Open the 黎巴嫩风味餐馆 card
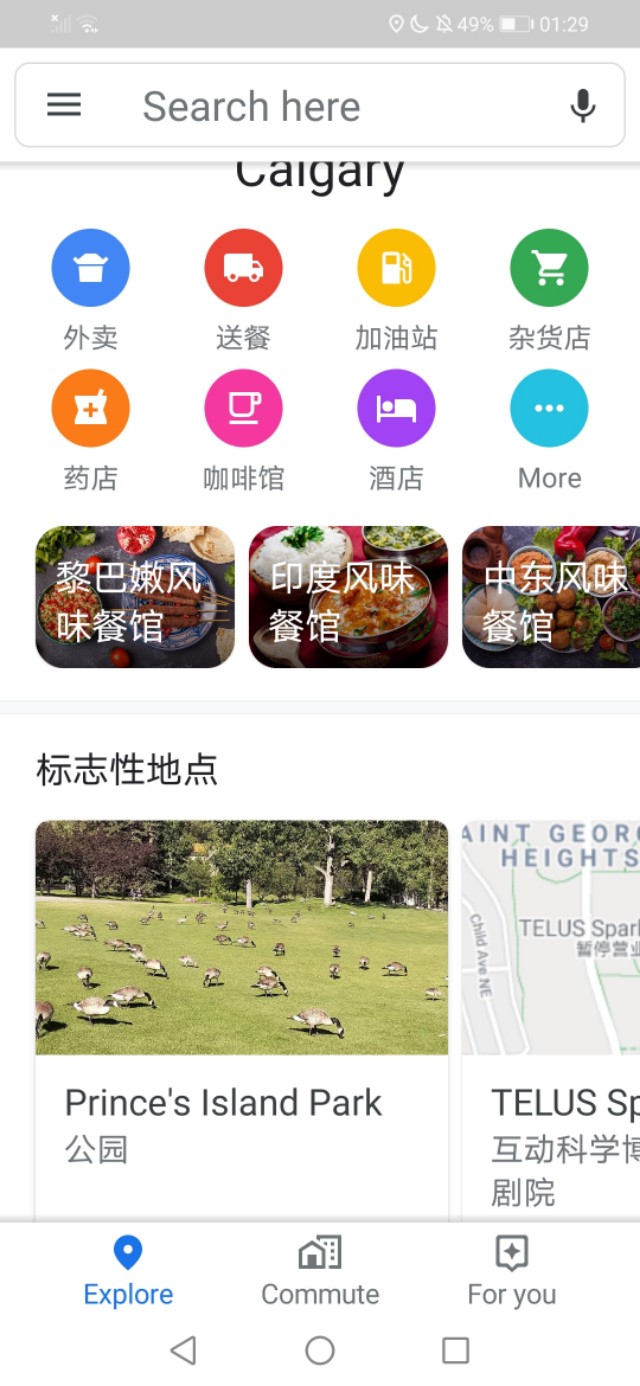 coord(135,597)
